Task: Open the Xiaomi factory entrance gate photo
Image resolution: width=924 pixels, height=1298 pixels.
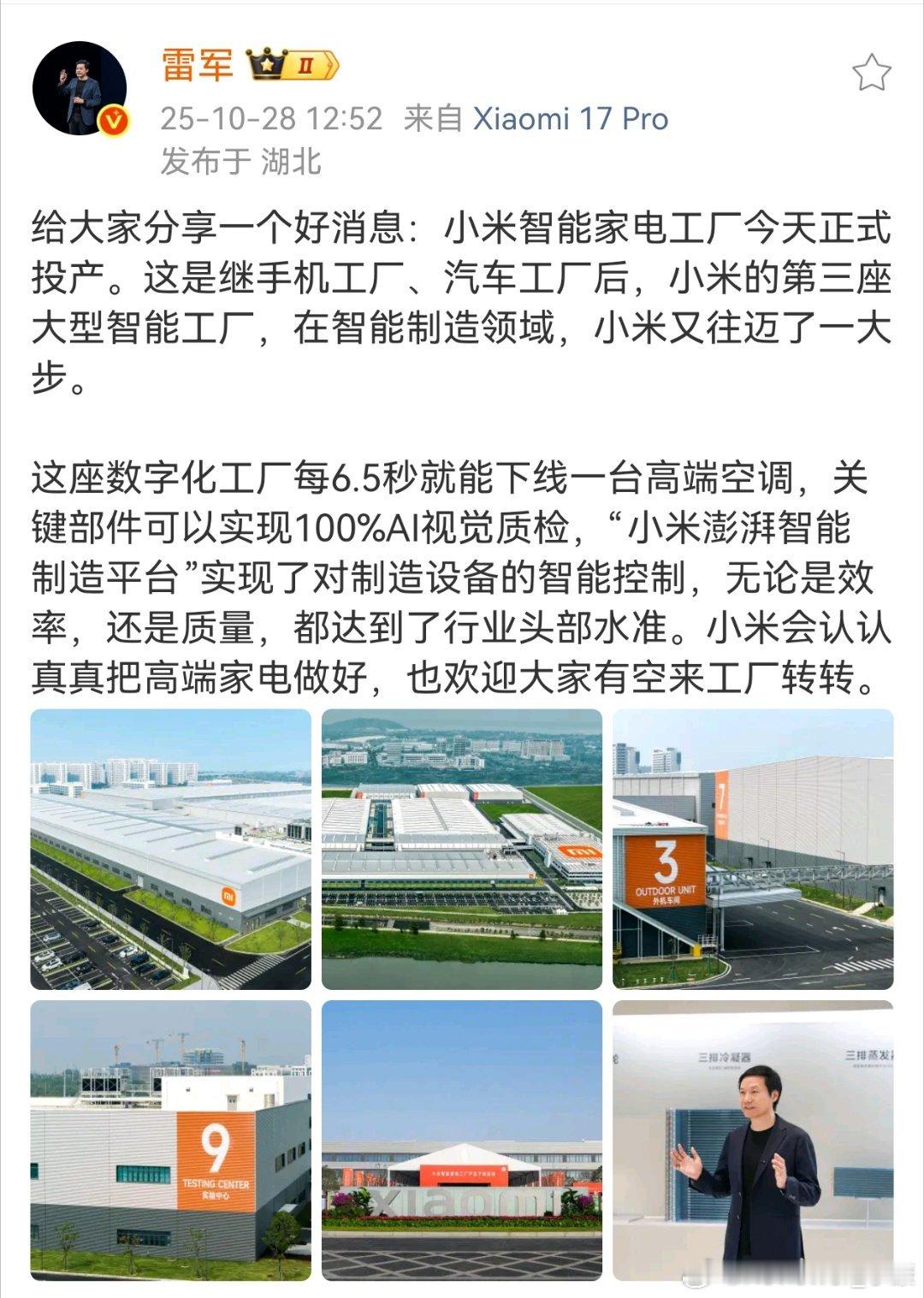Action: (x=461, y=1138)
